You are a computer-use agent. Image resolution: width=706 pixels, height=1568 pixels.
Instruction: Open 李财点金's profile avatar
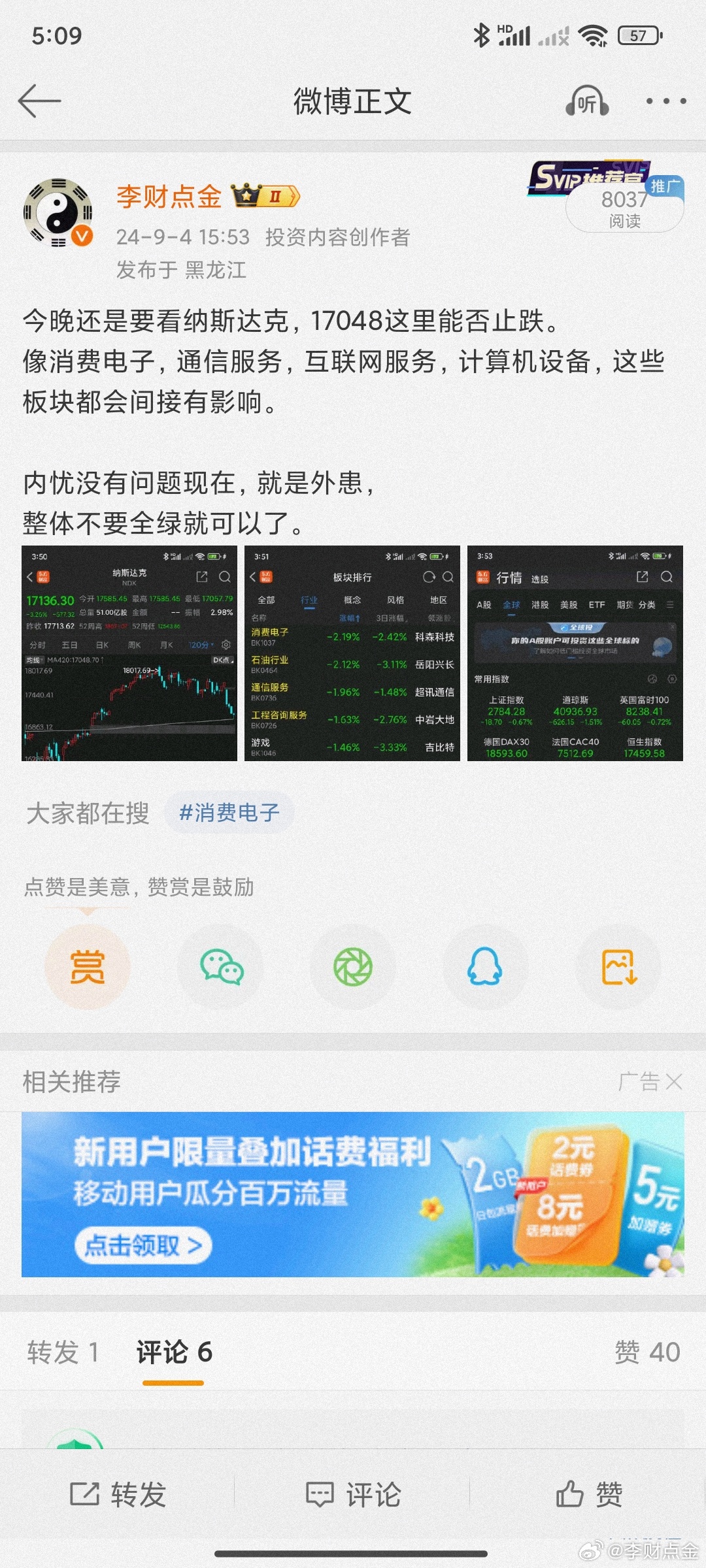58,212
